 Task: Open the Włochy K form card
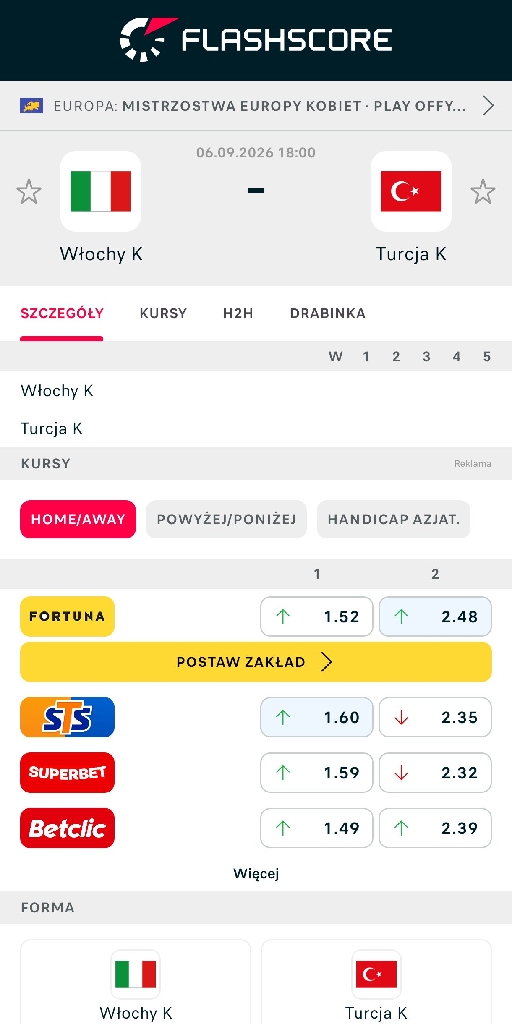[135, 982]
